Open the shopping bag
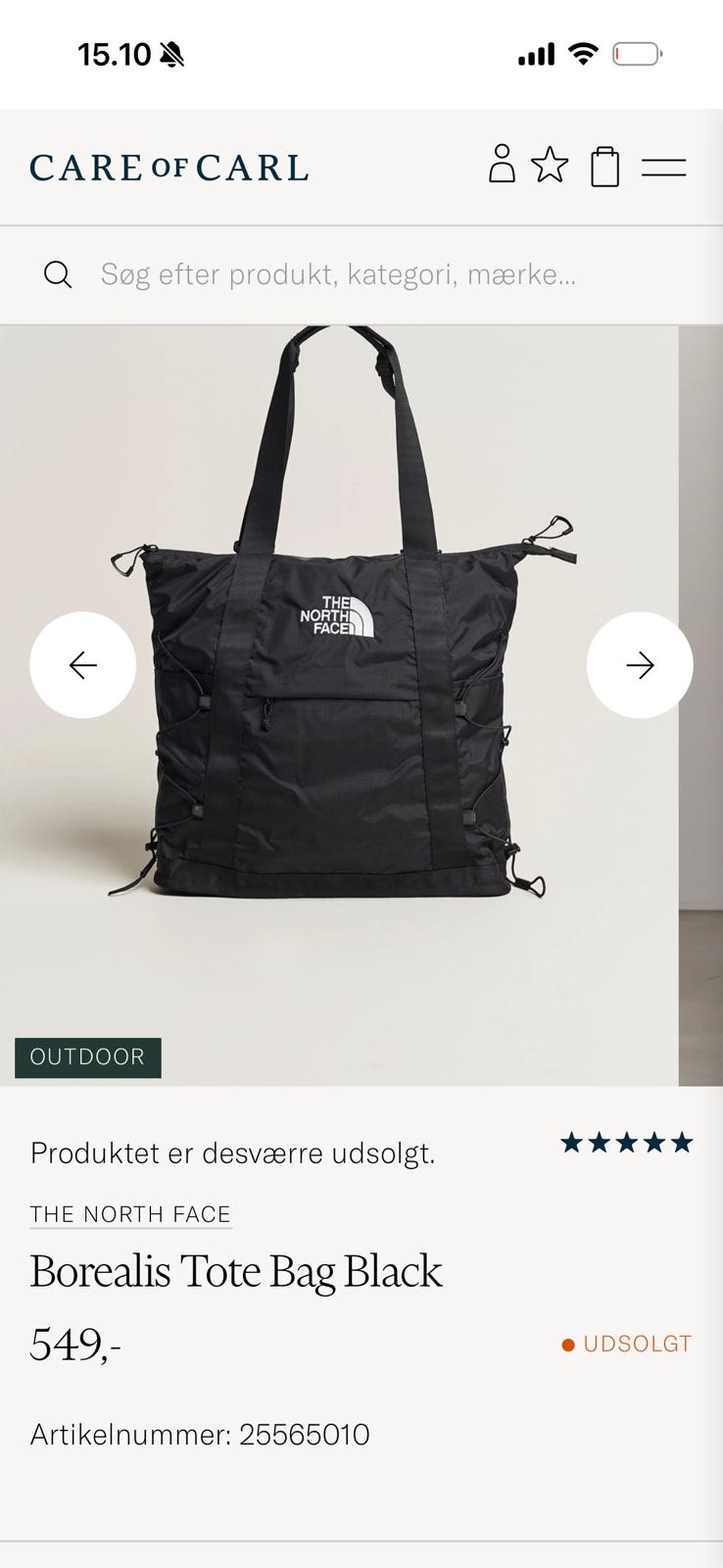723x1568 pixels. (604, 166)
